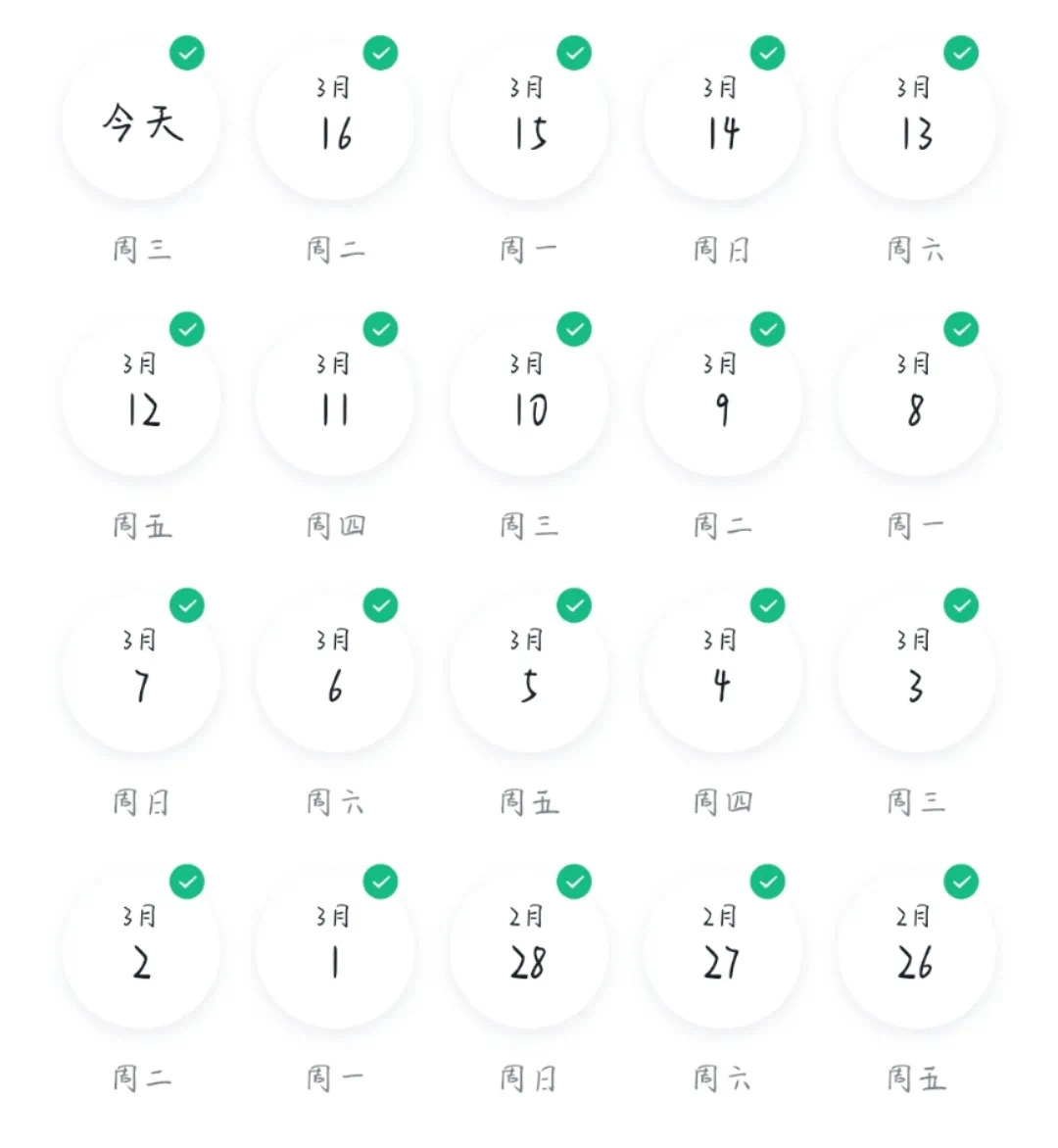The image size is (1058, 1148).
Task: Tap the 3月1 day circle
Action: click(335, 951)
